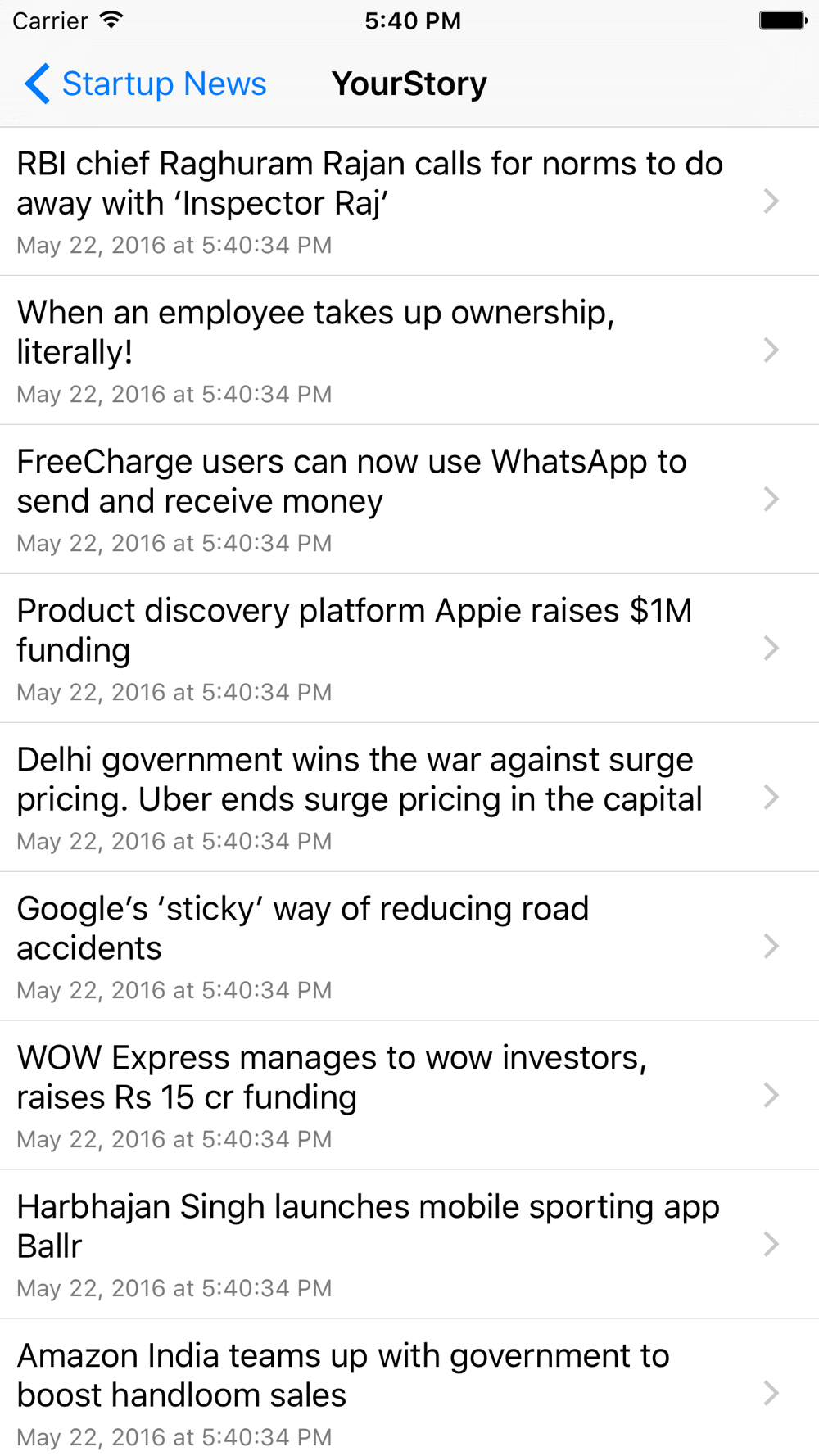Go back to Startup News
819x1456 pixels.
point(145,84)
